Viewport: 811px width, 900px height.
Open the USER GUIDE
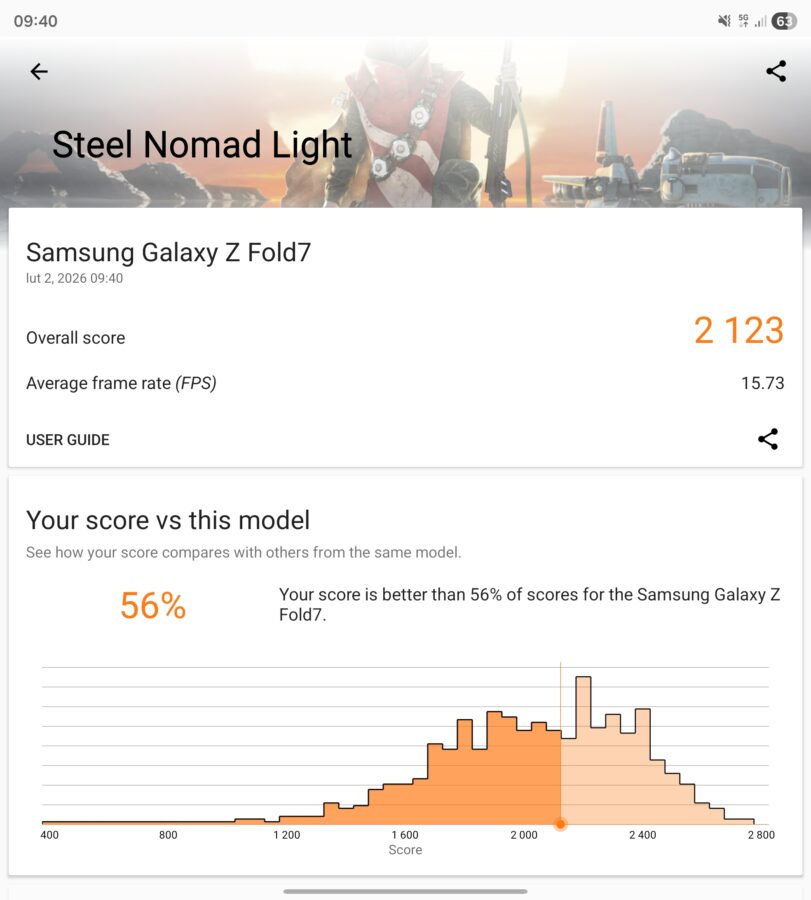tap(68, 440)
